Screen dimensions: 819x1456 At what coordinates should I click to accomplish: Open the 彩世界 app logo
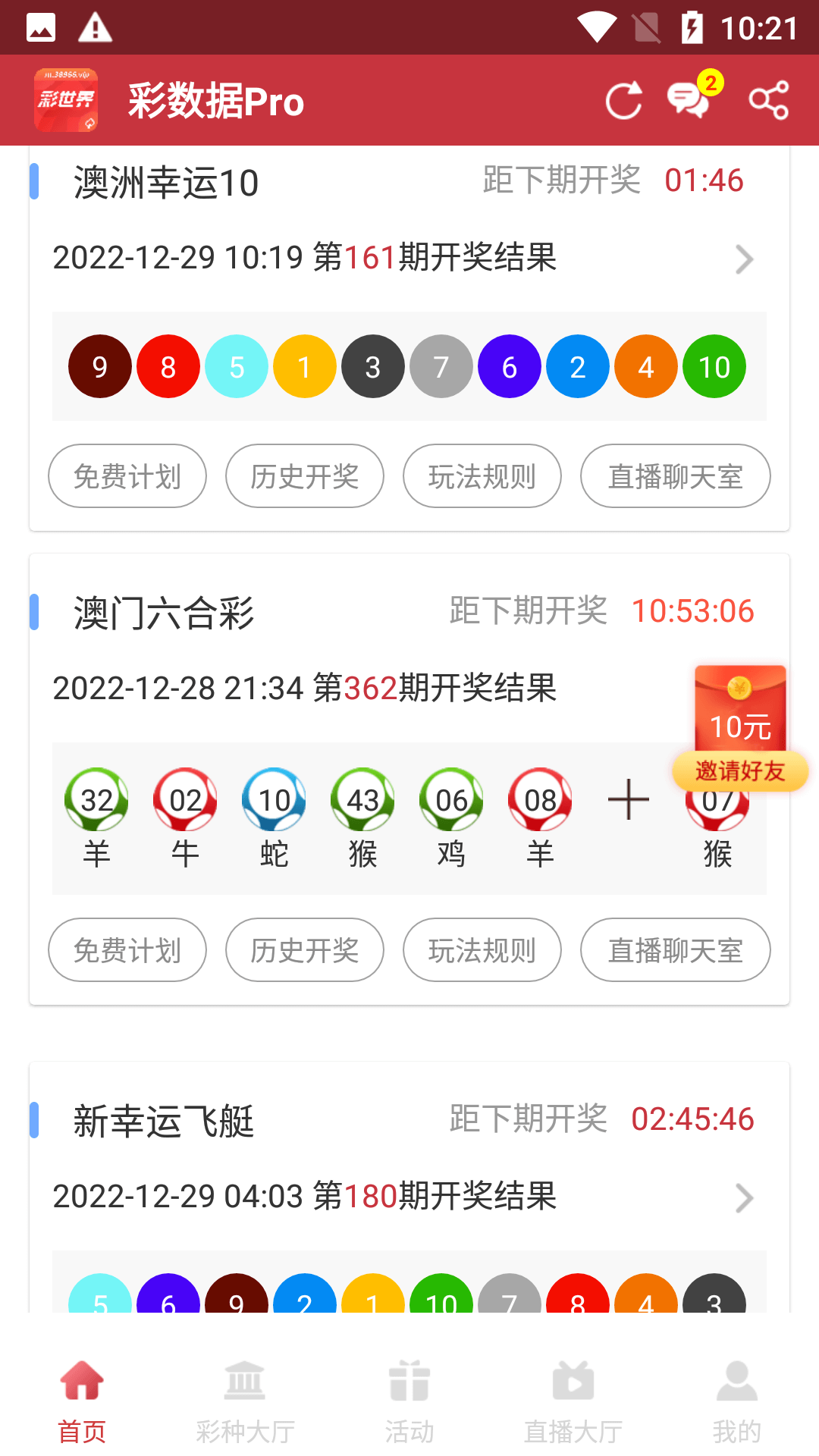[65, 99]
